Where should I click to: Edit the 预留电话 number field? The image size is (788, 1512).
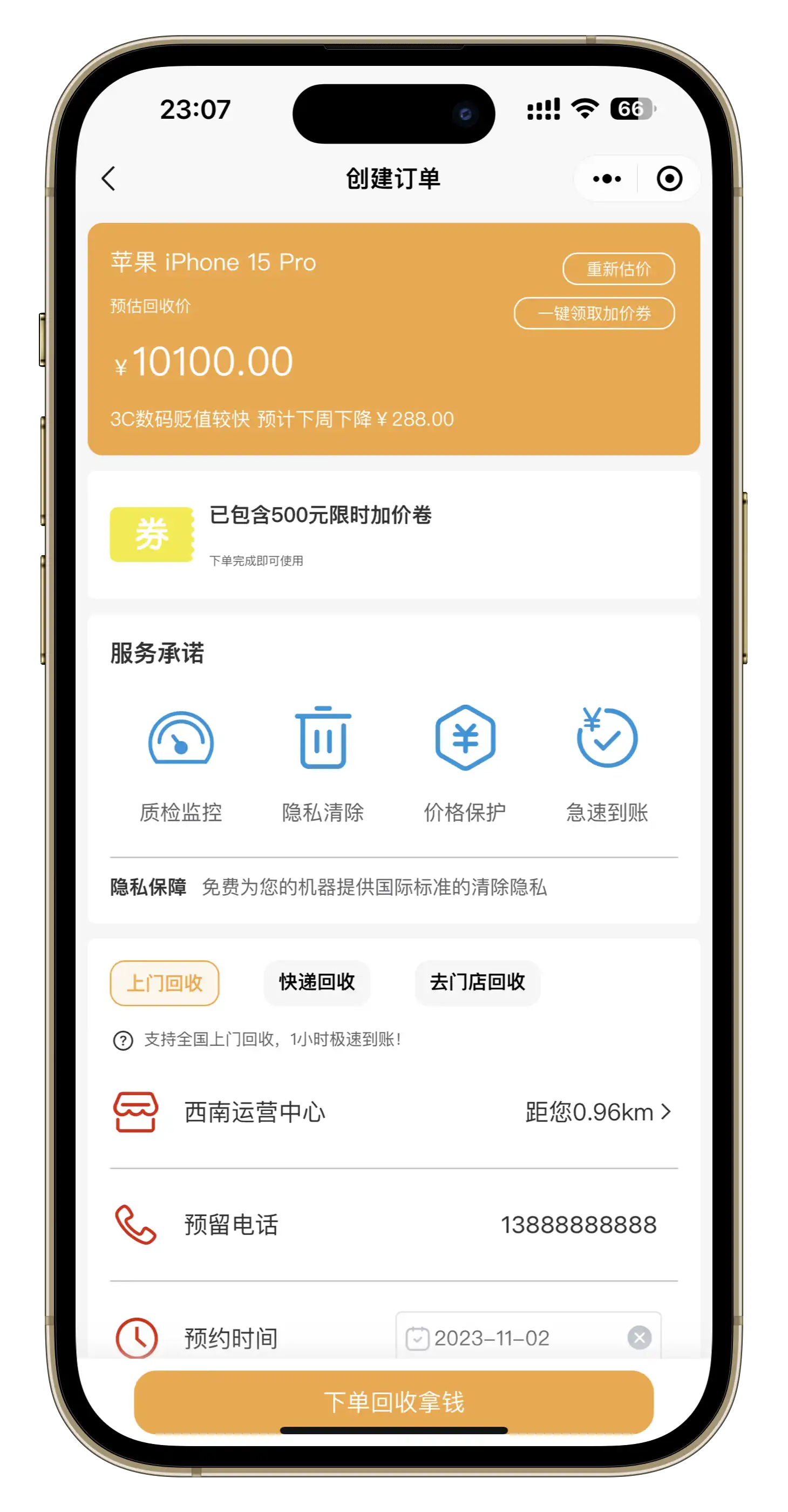coord(578,1224)
